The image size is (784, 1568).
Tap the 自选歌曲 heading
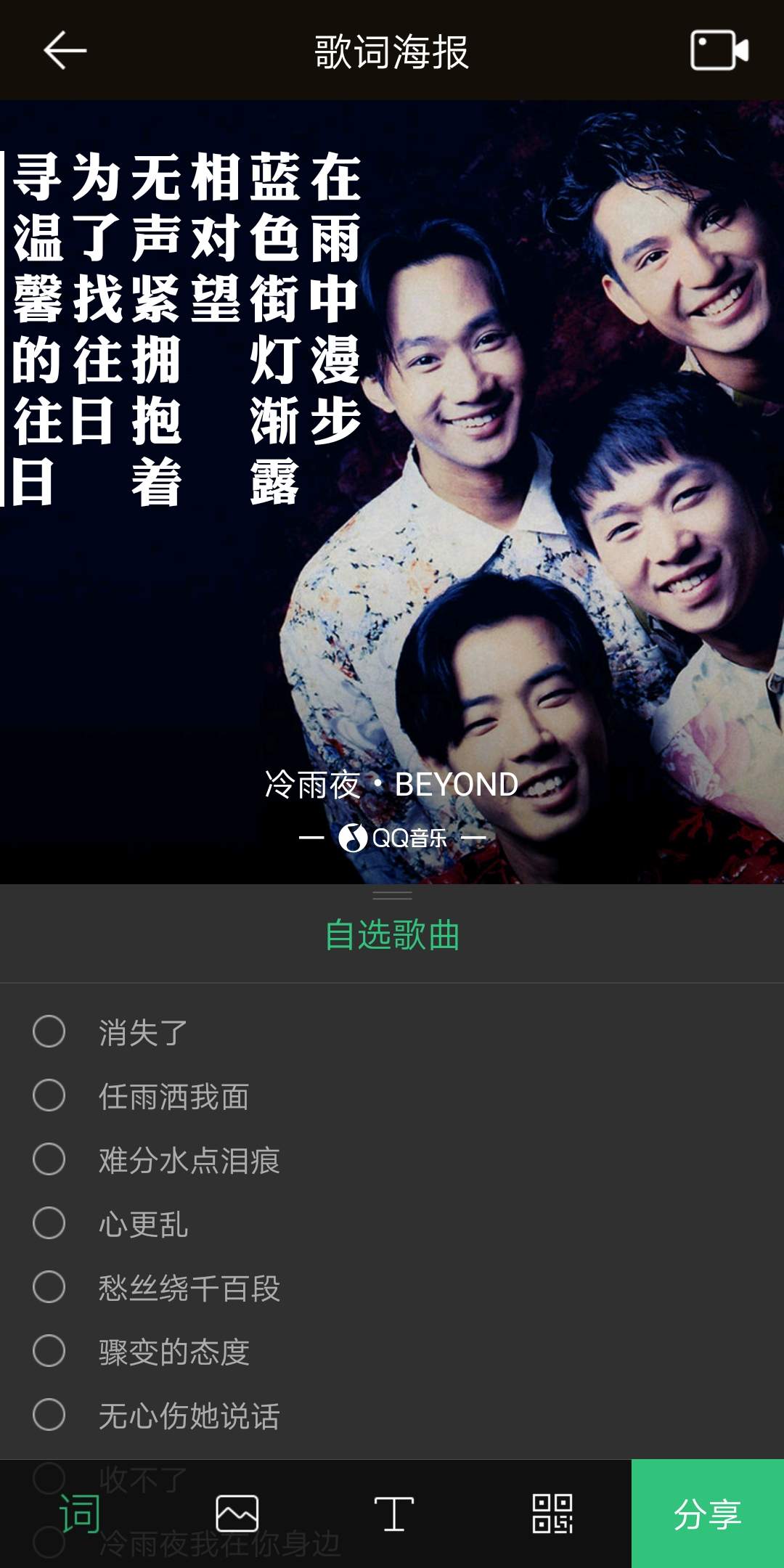click(392, 935)
